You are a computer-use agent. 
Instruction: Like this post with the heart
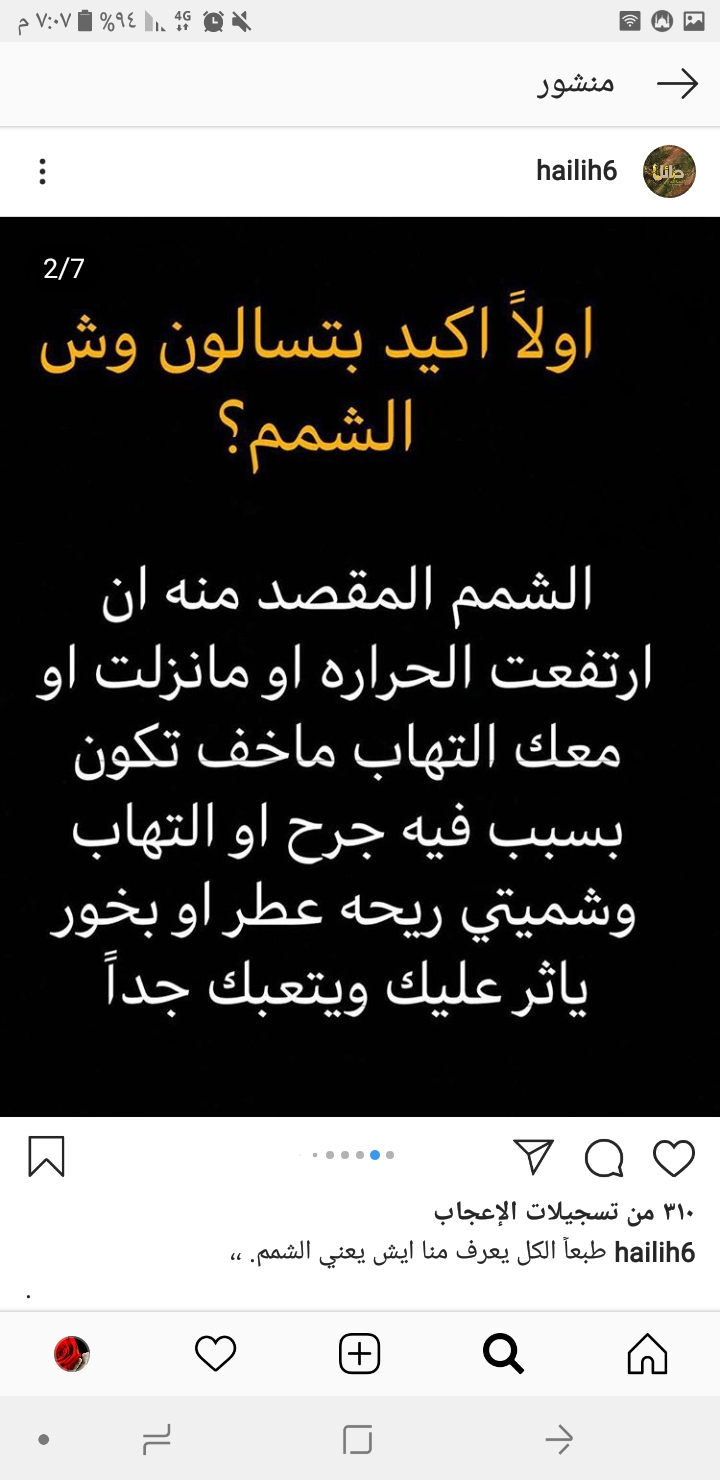click(x=673, y=1158)
